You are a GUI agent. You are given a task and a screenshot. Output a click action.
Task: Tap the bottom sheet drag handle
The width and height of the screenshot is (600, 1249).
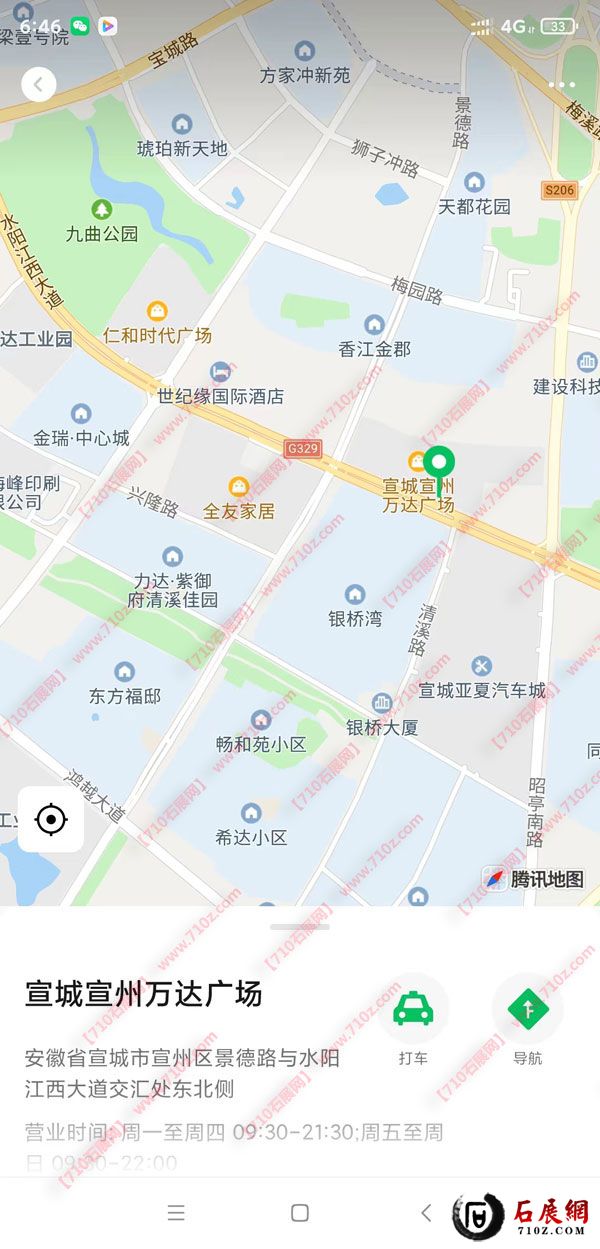coord(300,926)
